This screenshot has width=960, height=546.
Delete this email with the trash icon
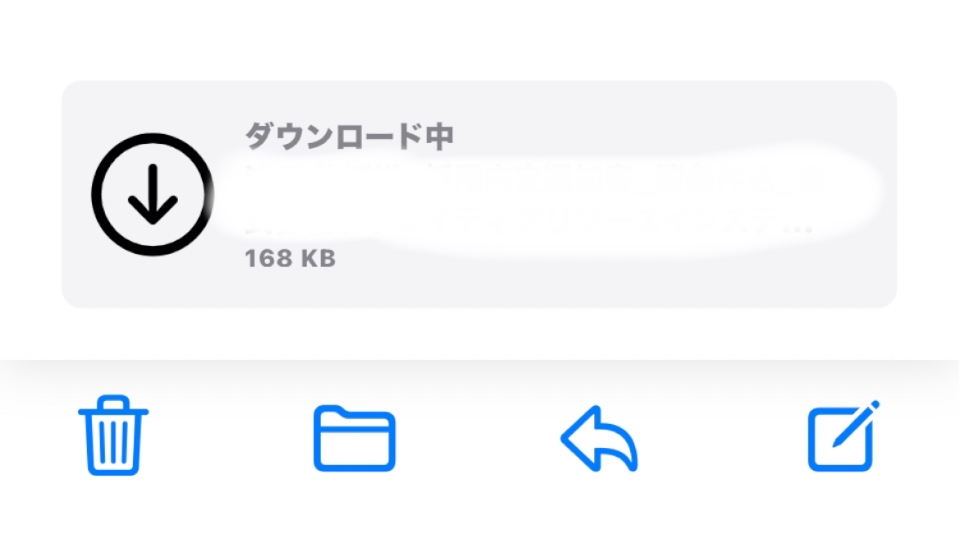(114, 435)
